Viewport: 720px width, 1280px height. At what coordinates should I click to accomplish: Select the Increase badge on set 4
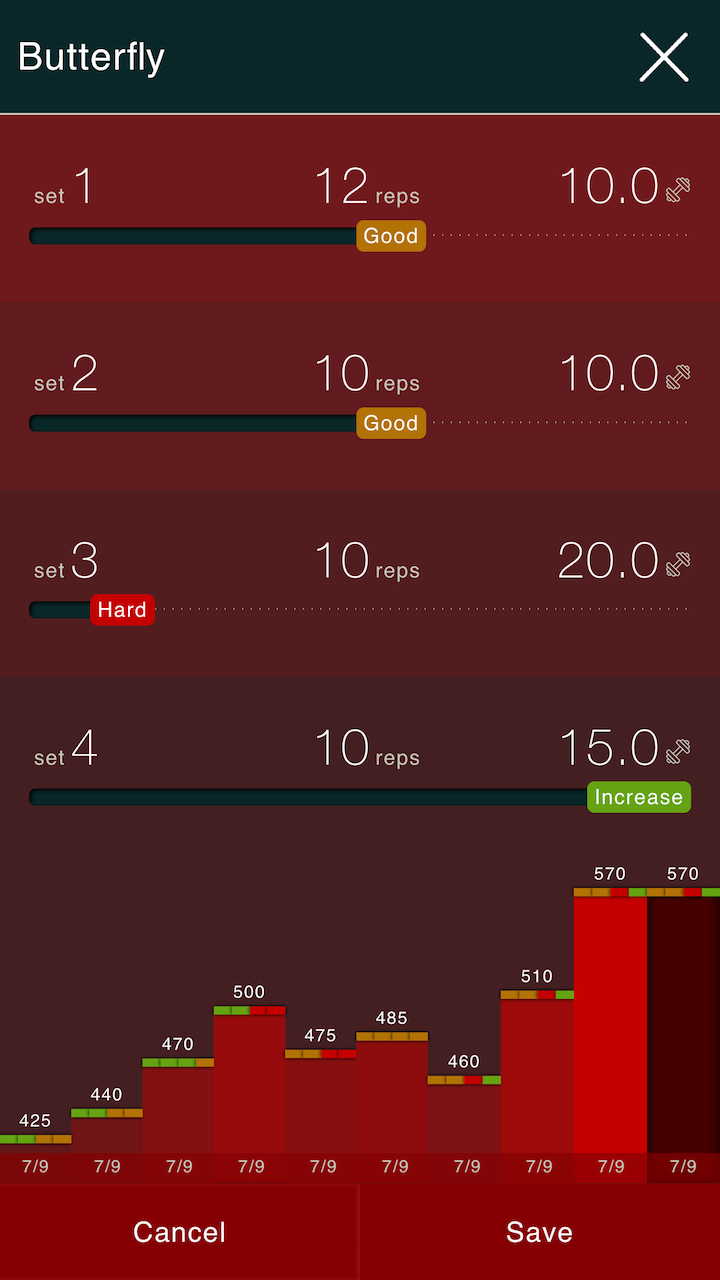638,797
